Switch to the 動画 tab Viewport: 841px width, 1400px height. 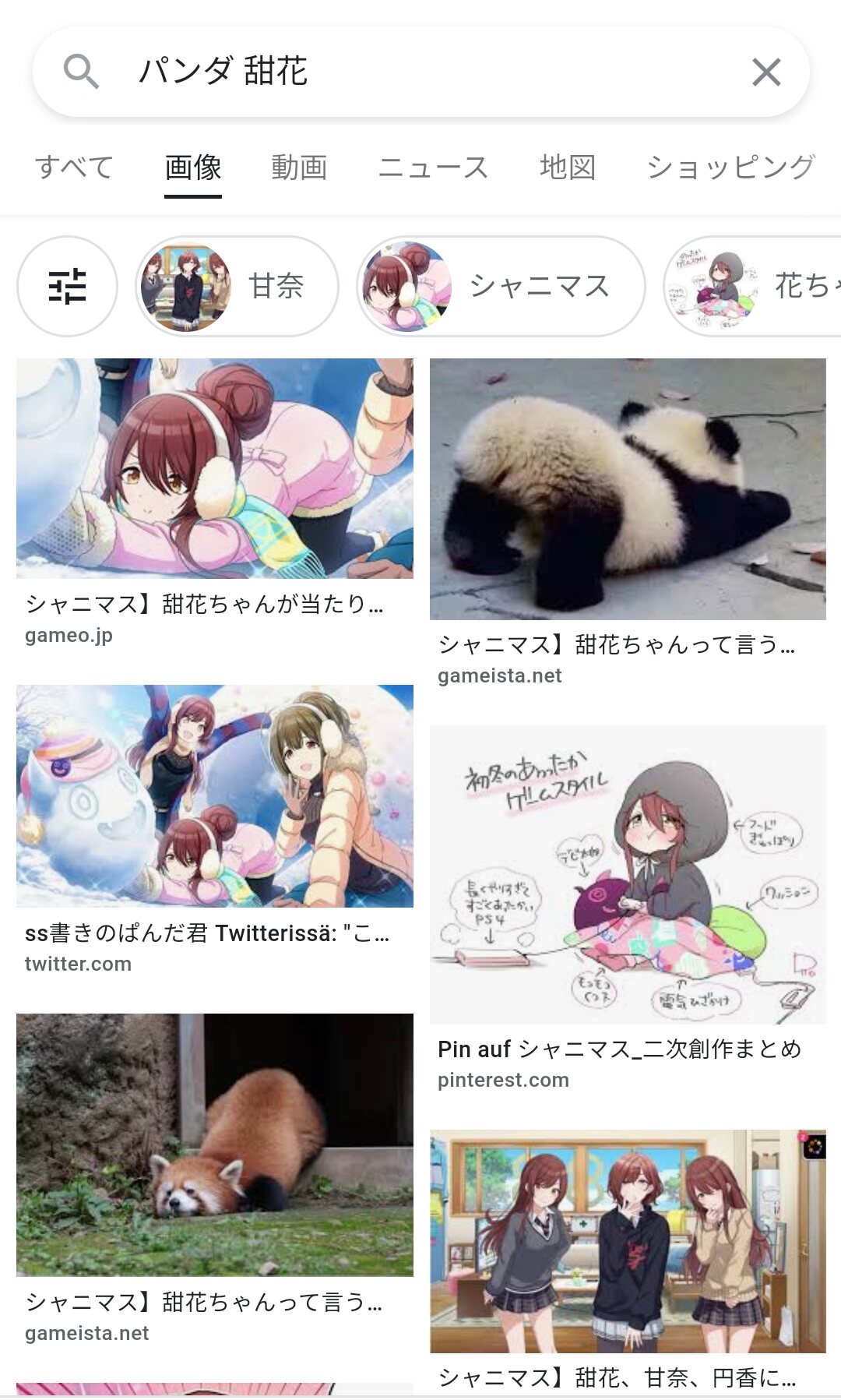299,168
